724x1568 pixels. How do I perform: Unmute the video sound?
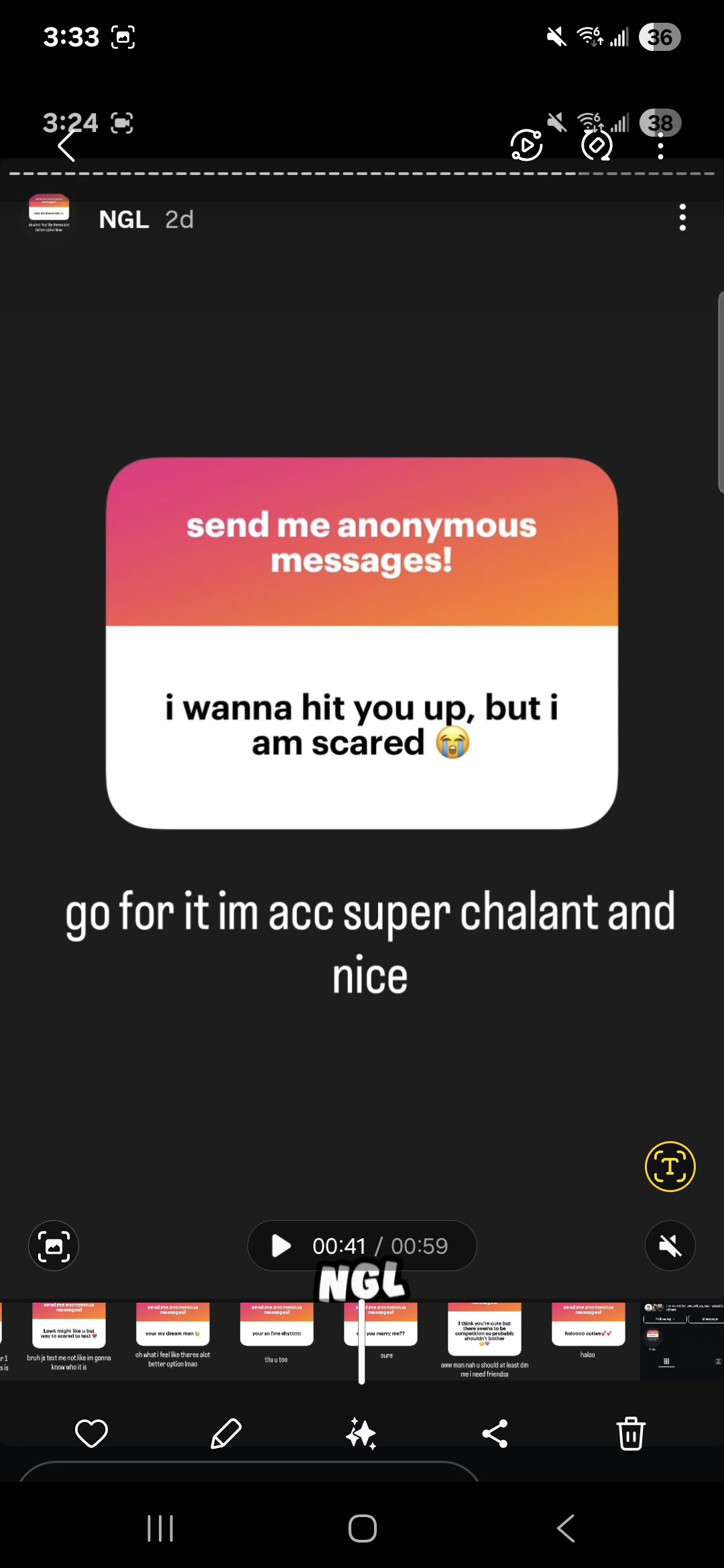pyautogui.click(x=670, y=1246)
